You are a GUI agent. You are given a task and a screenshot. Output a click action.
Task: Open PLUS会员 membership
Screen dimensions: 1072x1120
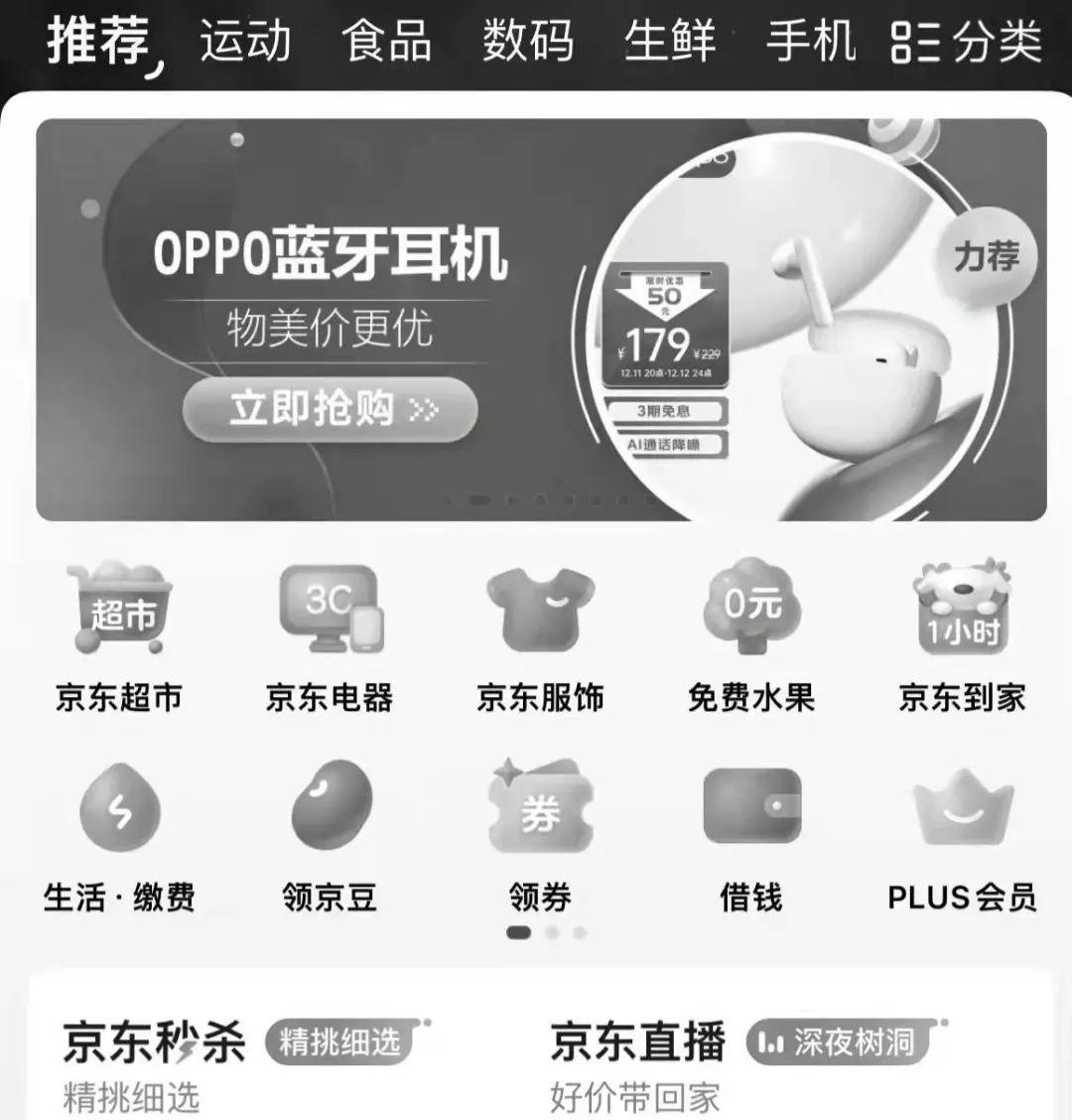tap(962, 836)
